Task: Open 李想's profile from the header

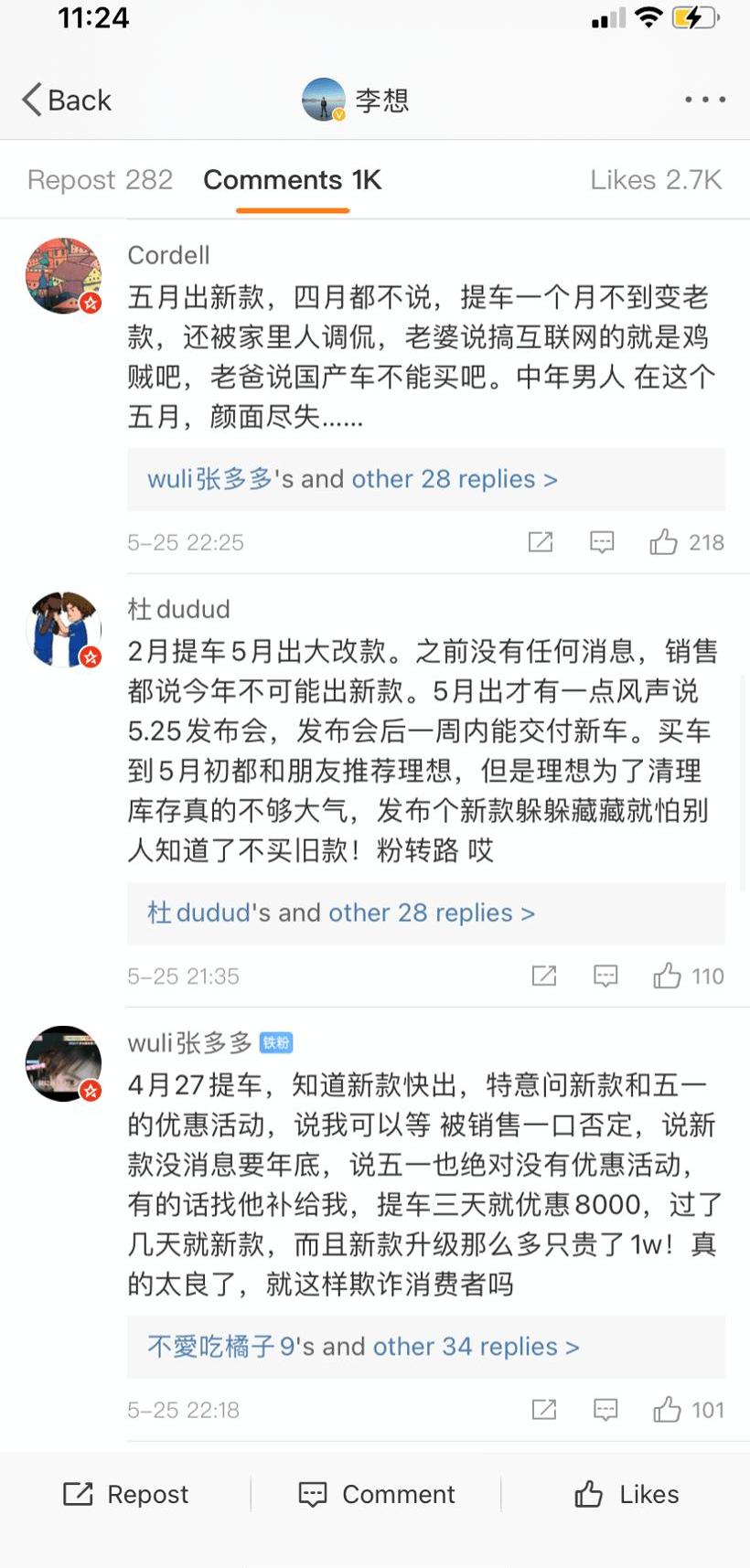Action: [357, 100]
